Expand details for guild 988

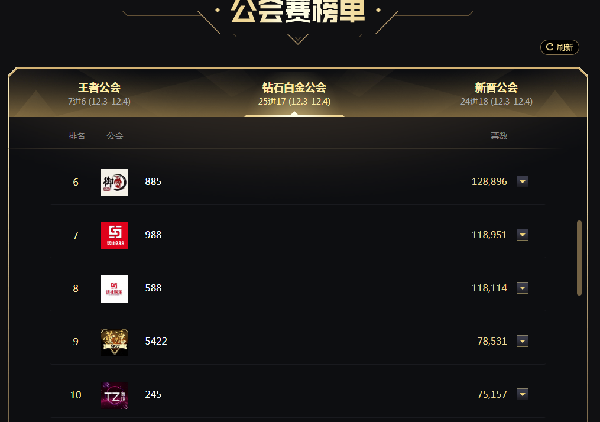click(523, 235)
